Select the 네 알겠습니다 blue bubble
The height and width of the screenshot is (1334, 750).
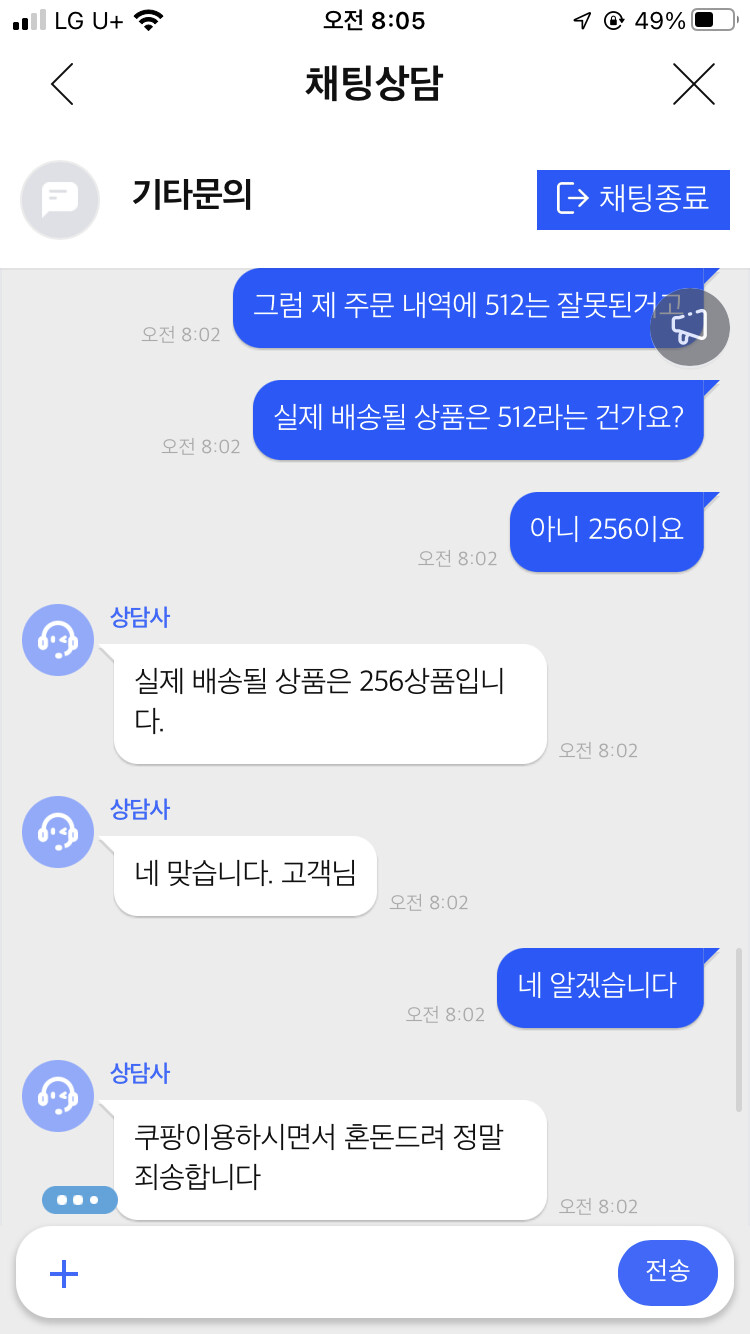(x=600, y=987)
